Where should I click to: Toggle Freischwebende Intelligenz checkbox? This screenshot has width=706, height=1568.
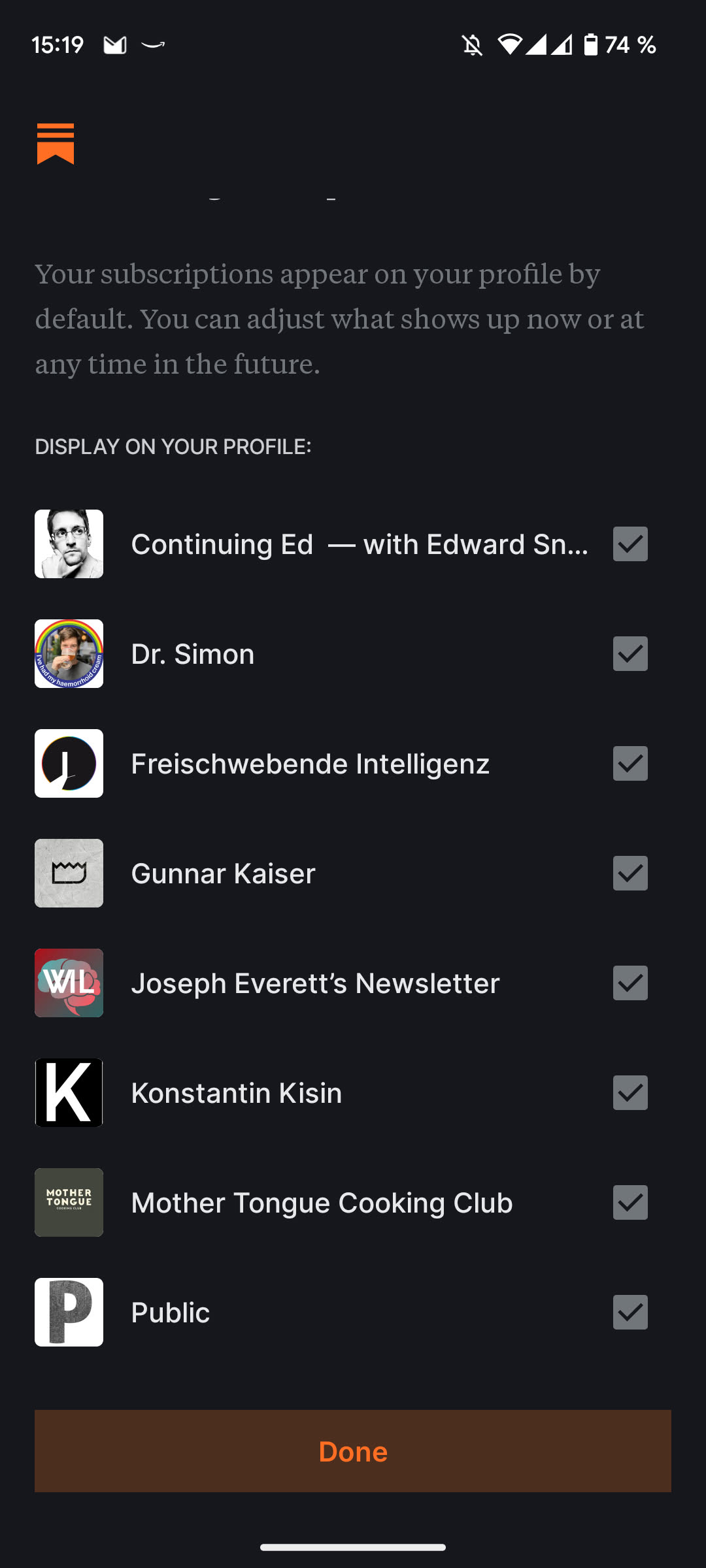pos(630,763)
